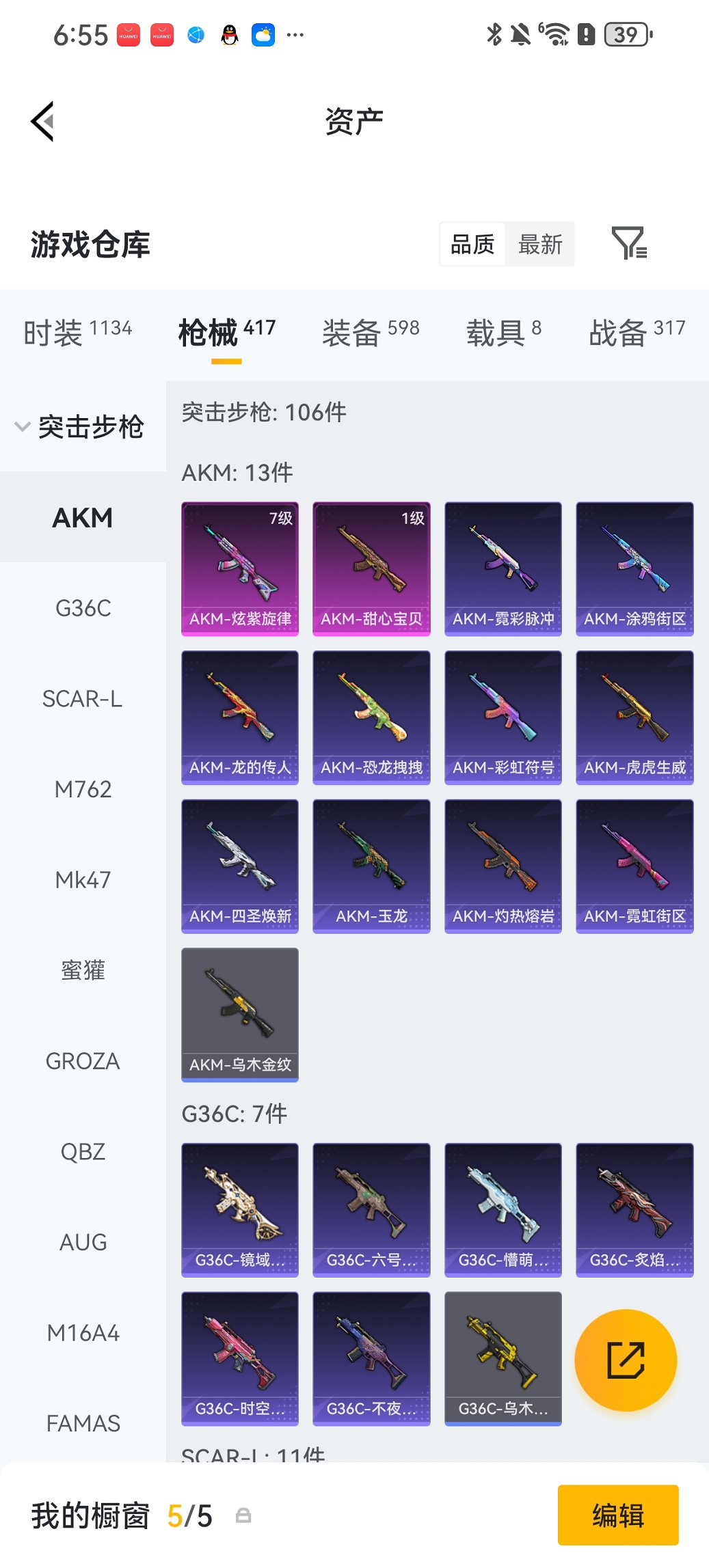Open the filter icon next to sorting
Screen dimensions: 709x1568
(x=628, y=243)
